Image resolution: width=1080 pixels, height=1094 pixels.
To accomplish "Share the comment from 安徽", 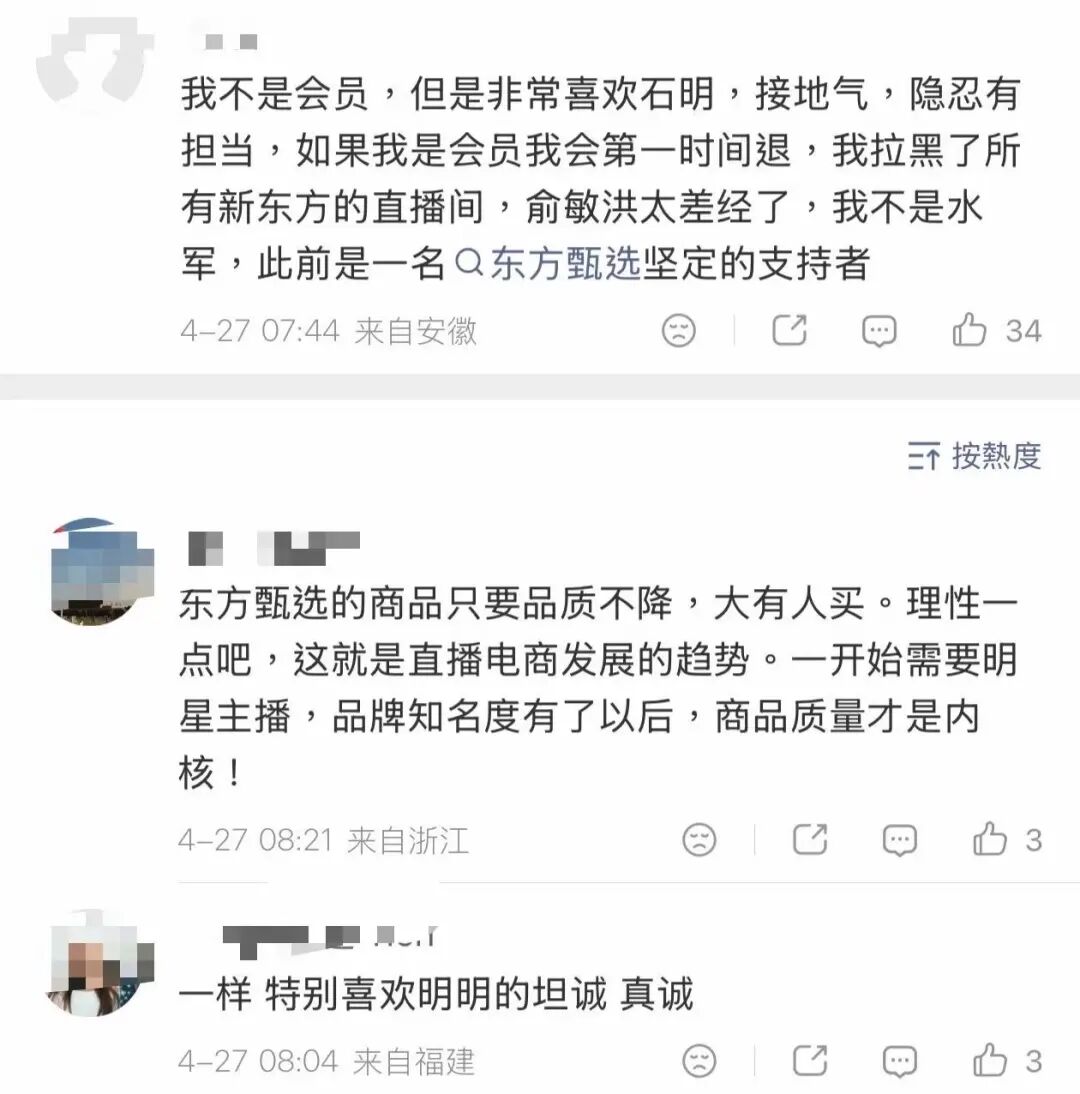I will click(x=789, y=330).
